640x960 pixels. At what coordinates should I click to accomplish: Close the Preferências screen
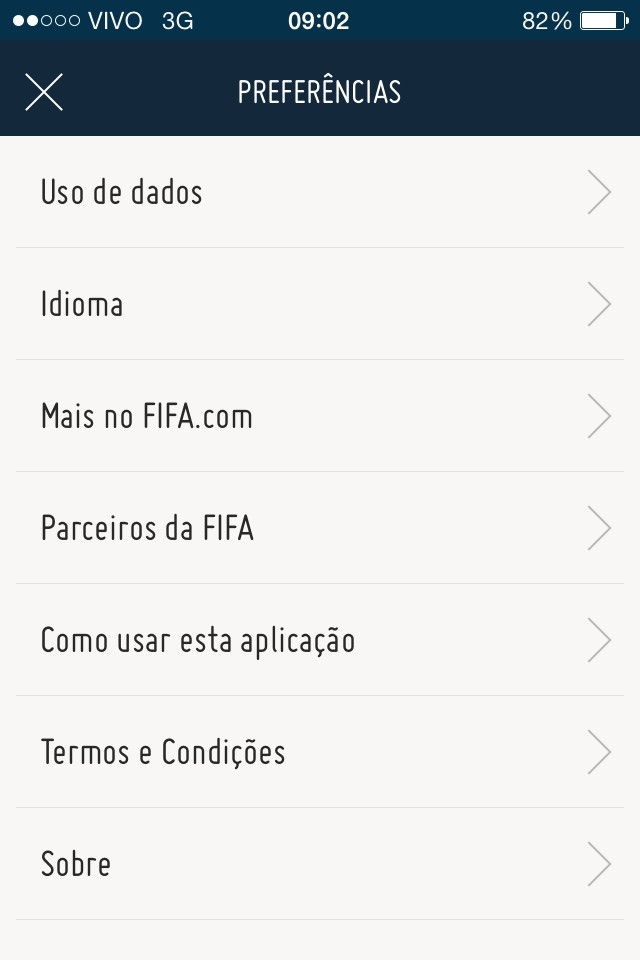44,92
